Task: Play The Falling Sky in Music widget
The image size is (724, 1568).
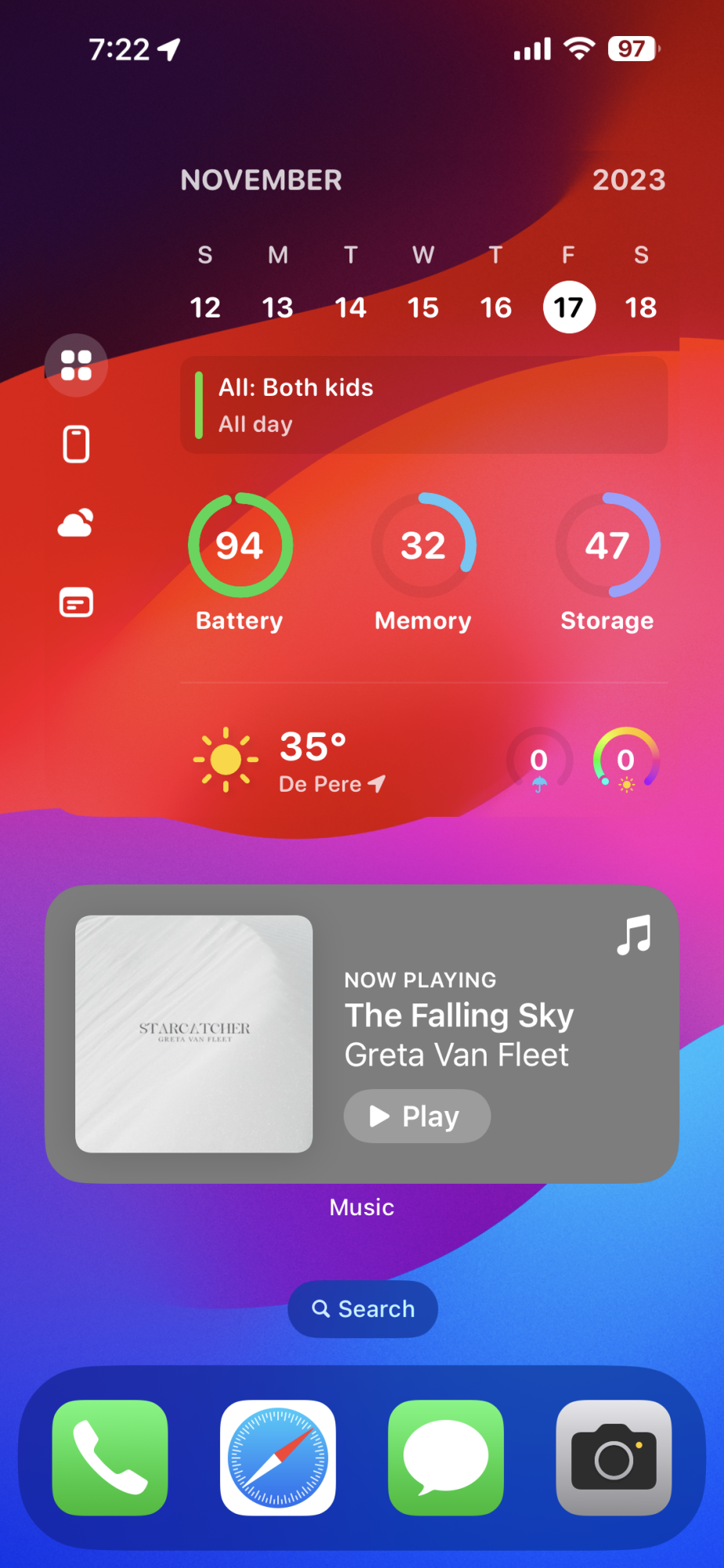Action: (x=417, y=1116)
